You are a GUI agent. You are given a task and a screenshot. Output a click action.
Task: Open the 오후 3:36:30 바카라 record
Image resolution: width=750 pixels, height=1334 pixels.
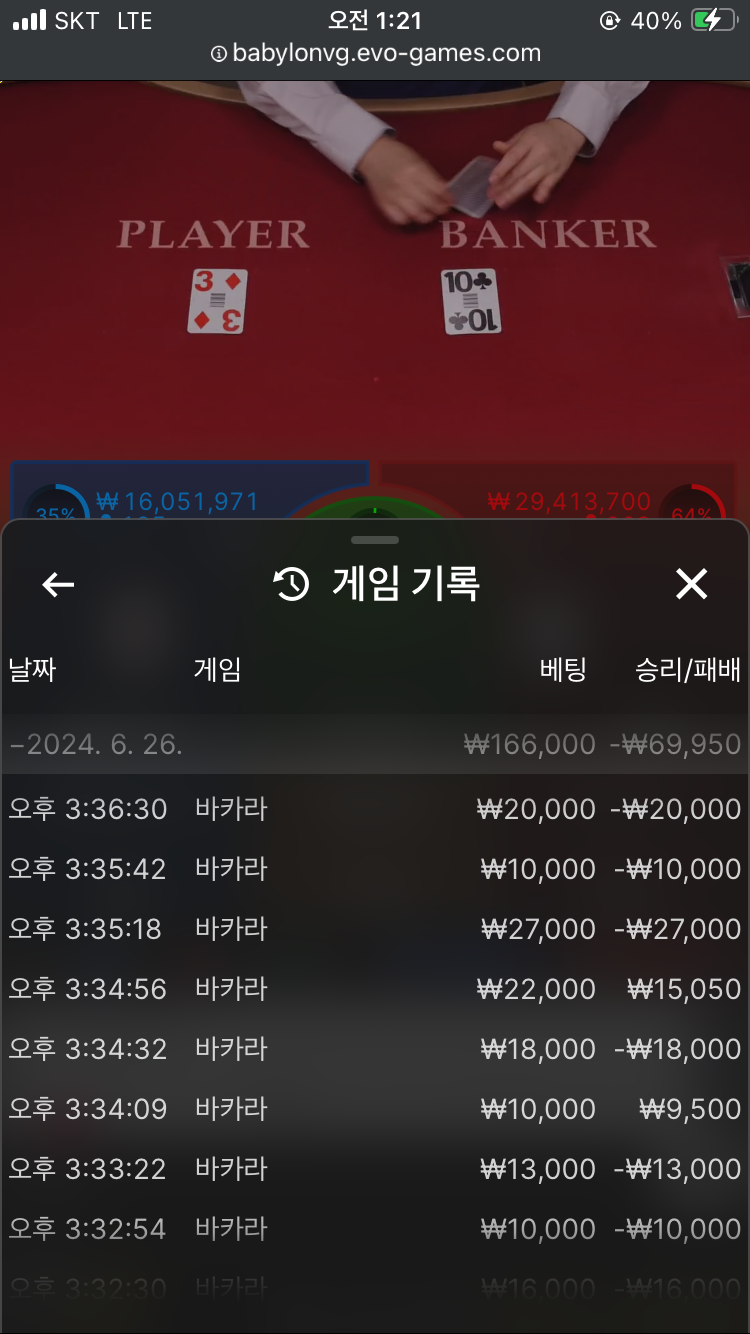[x=374, y=809]
